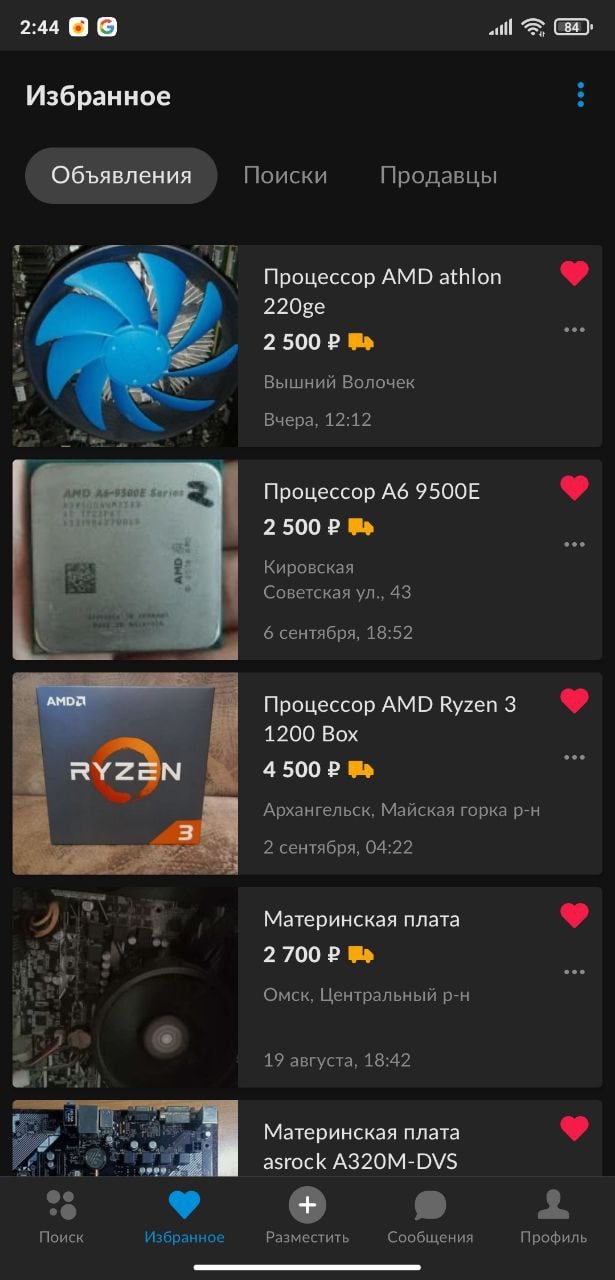Switch to the Профиль tab
The image size is (615, 1280).
coord(553,1216)
